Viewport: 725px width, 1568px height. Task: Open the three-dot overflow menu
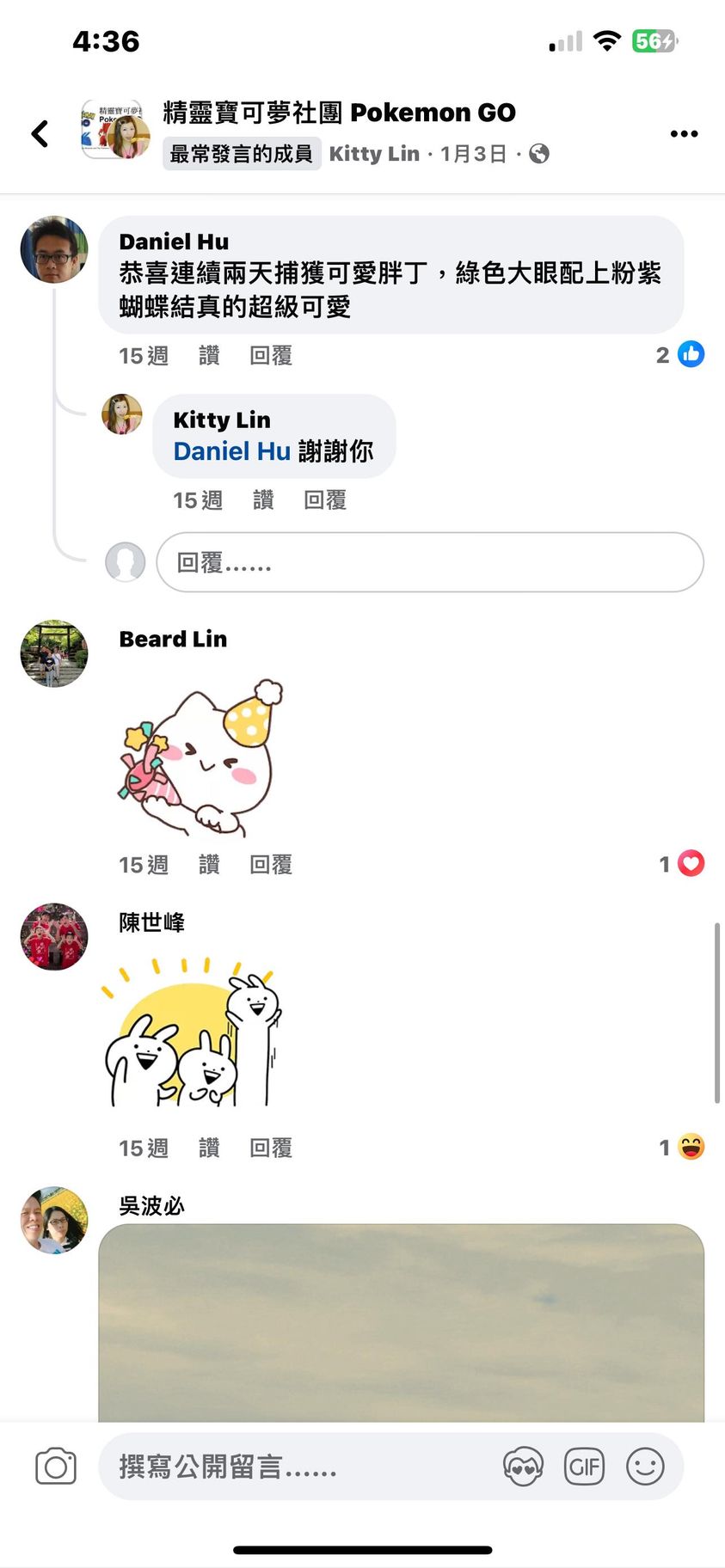click(684, 134)
